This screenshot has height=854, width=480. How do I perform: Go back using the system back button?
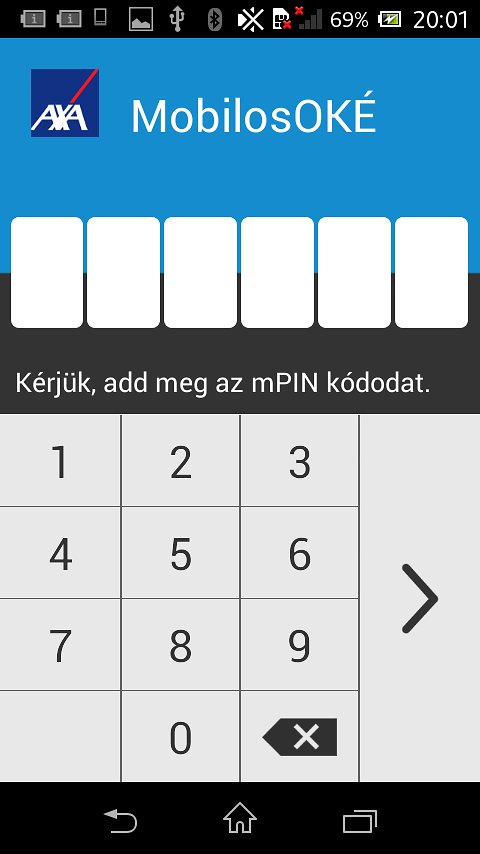120,820
